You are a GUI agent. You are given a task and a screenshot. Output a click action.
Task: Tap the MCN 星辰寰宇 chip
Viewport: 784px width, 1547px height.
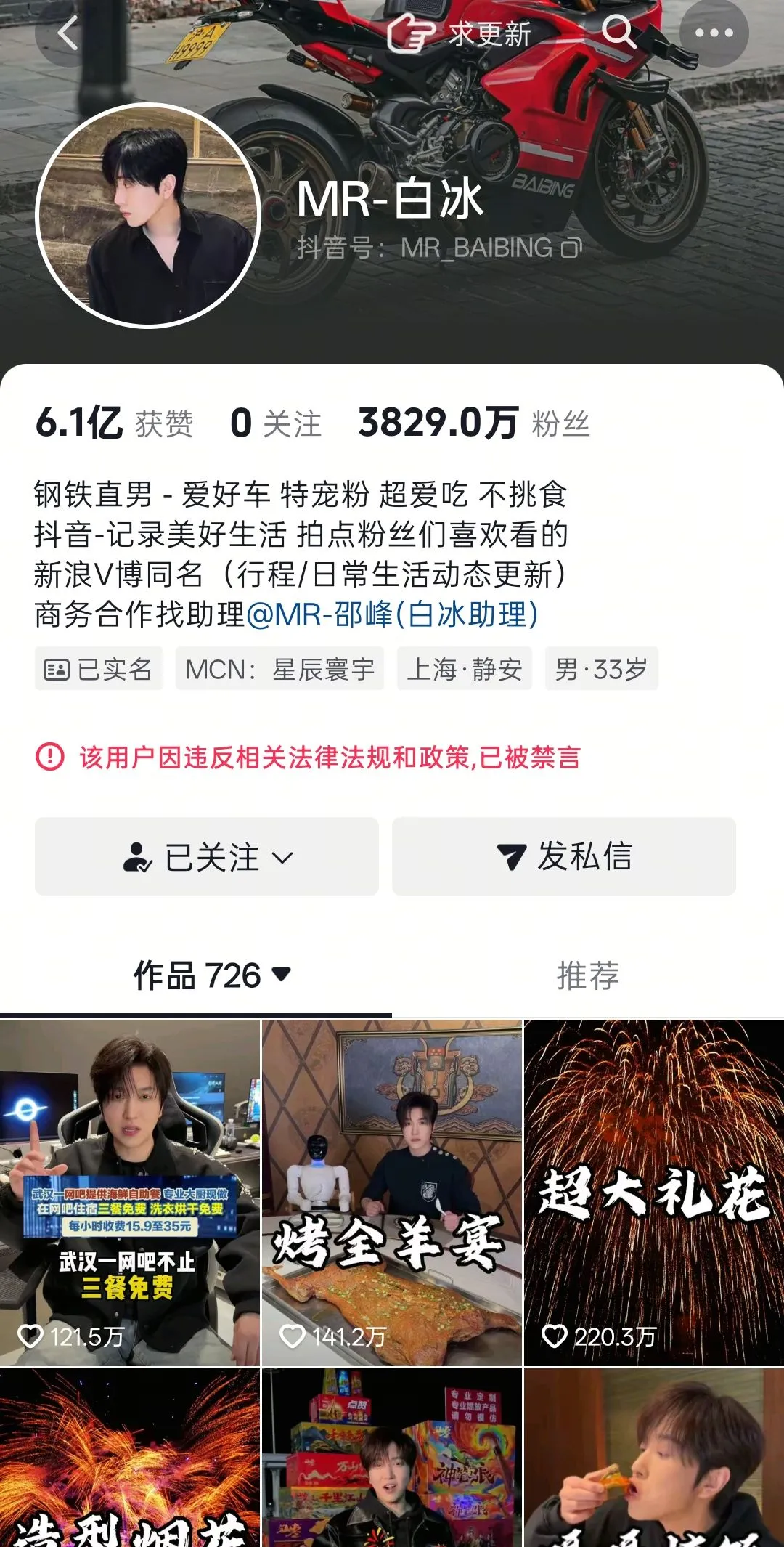click(279, 668)
